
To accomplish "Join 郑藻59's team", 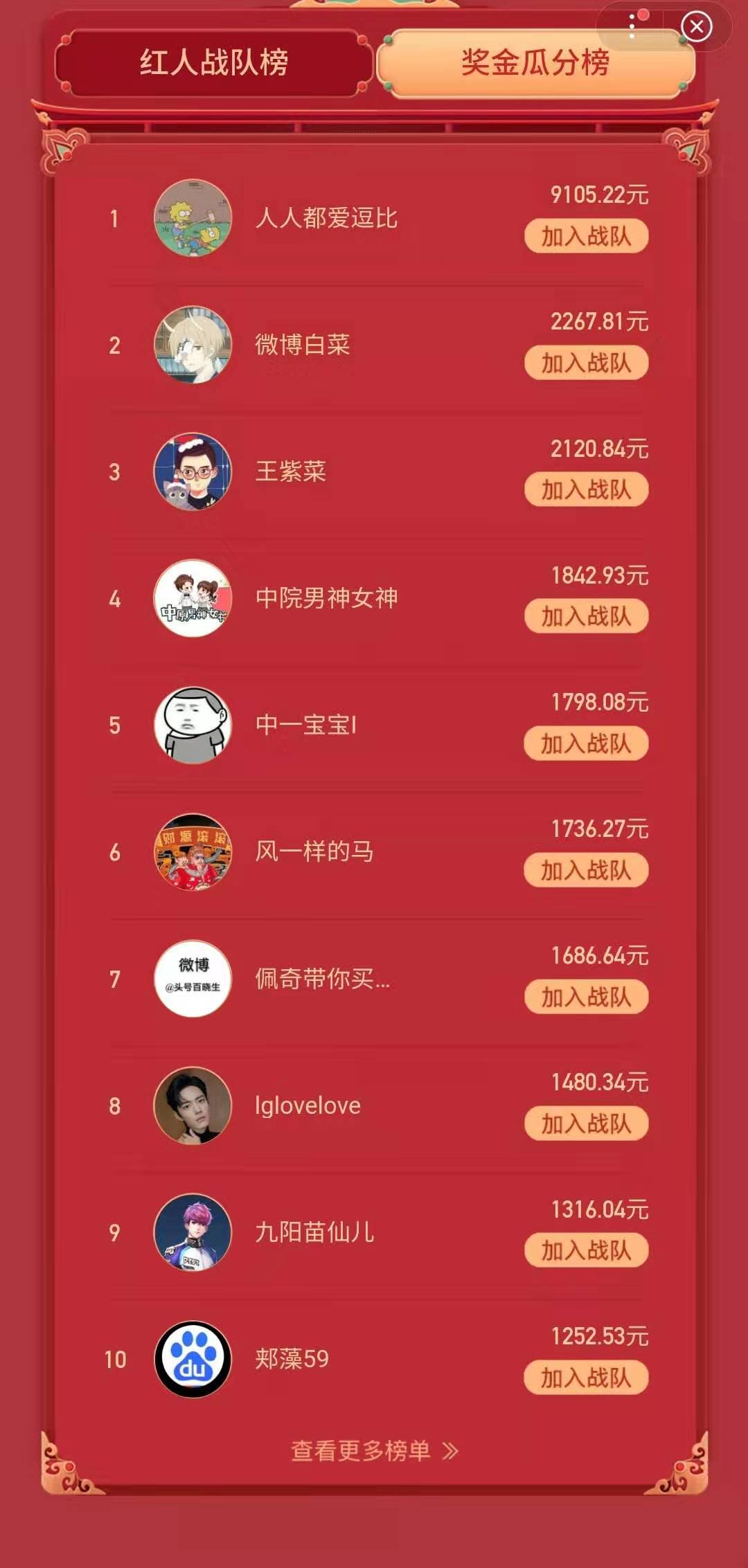I will pos(586,1378).
